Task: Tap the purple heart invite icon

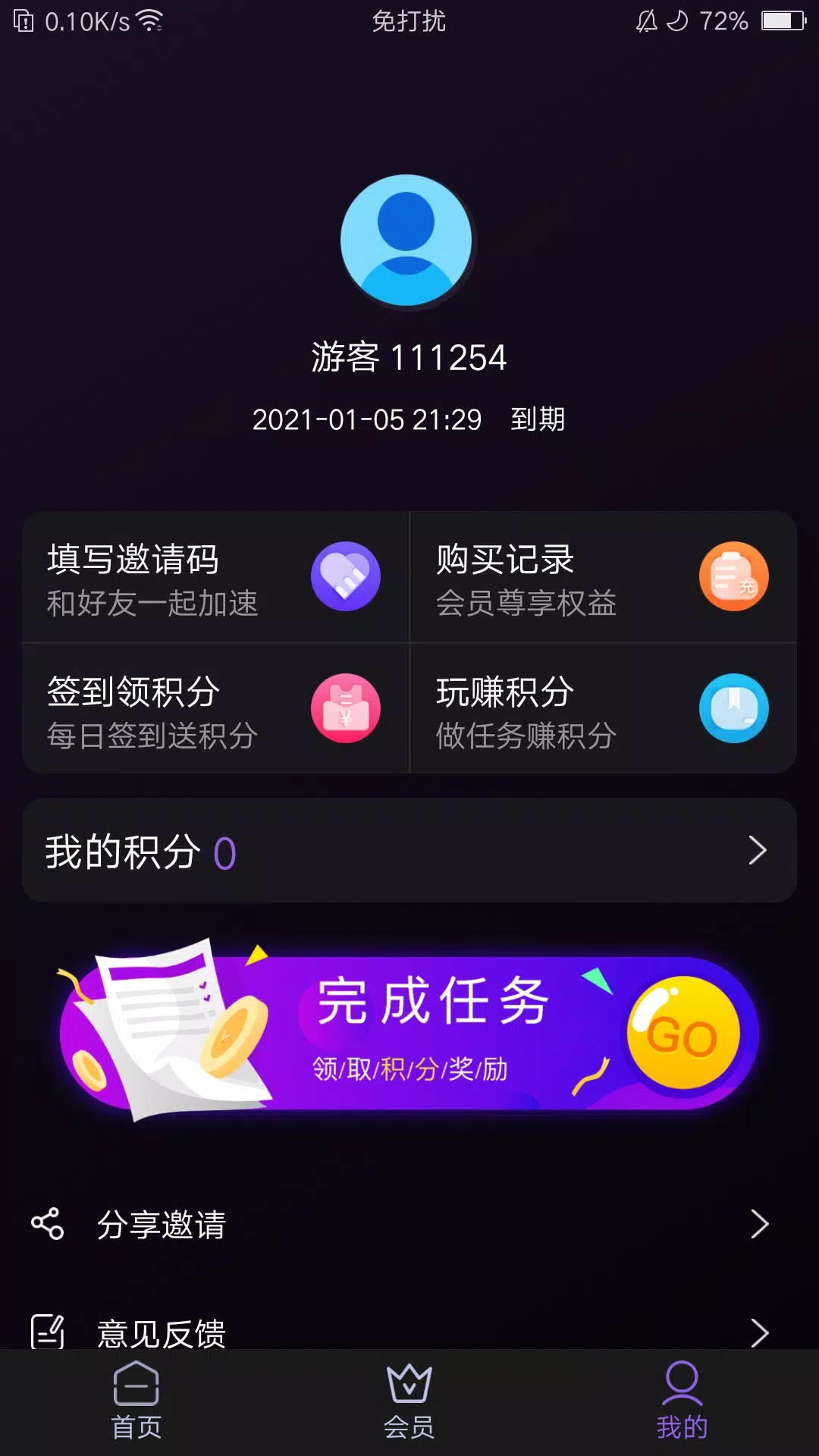Action: 345,576
